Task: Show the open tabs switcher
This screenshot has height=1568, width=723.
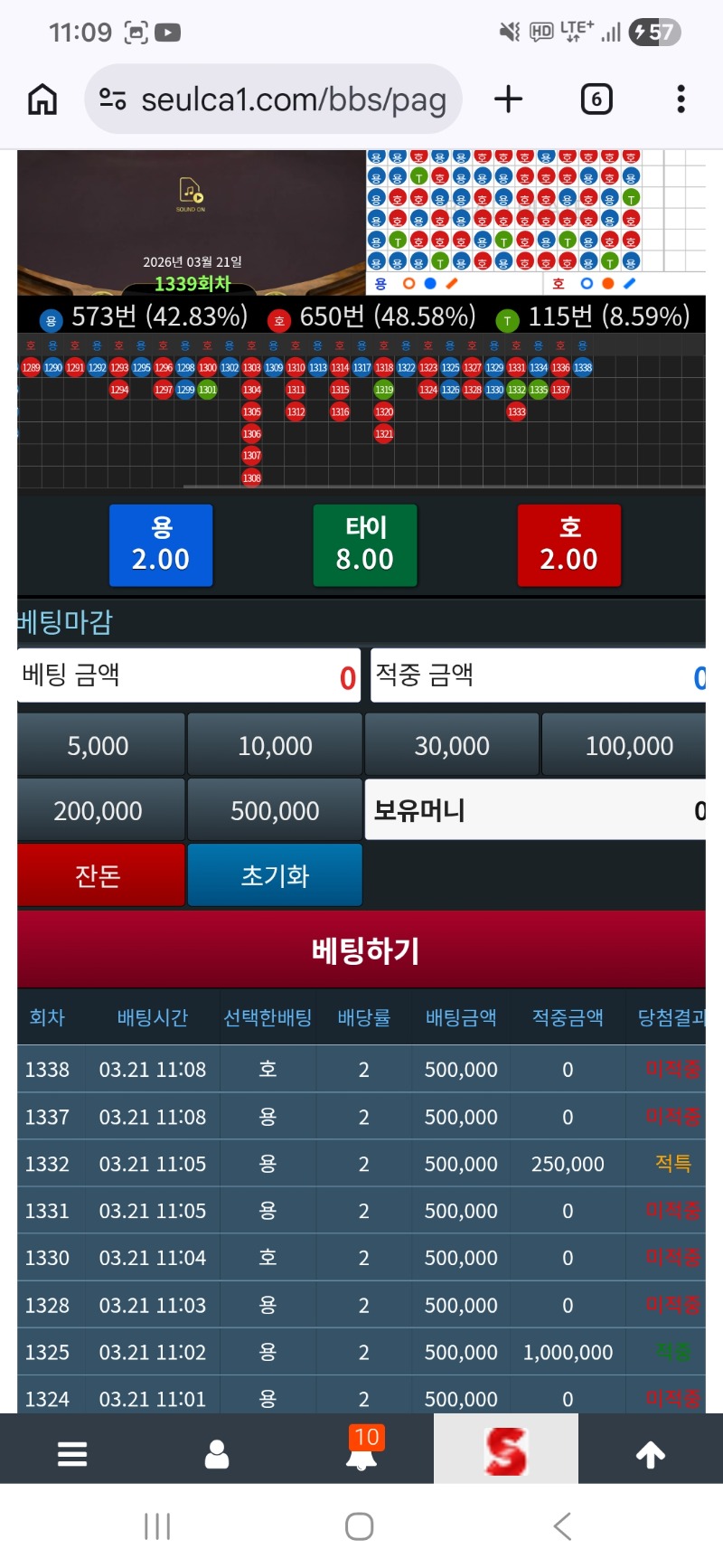Action: coord(596,99)
